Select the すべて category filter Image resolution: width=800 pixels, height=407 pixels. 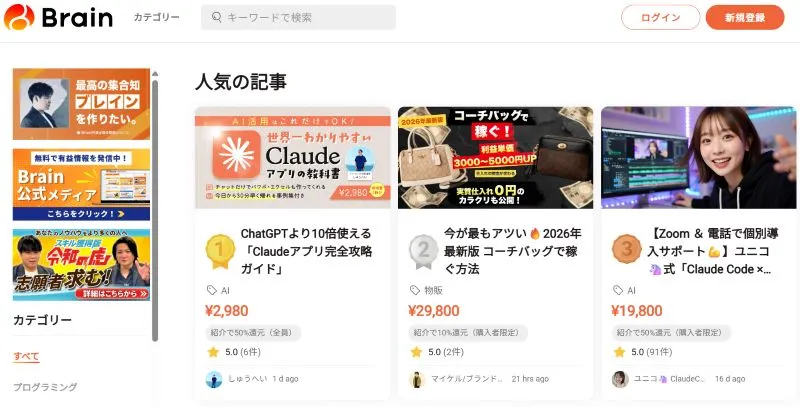[x=27, y=356]
